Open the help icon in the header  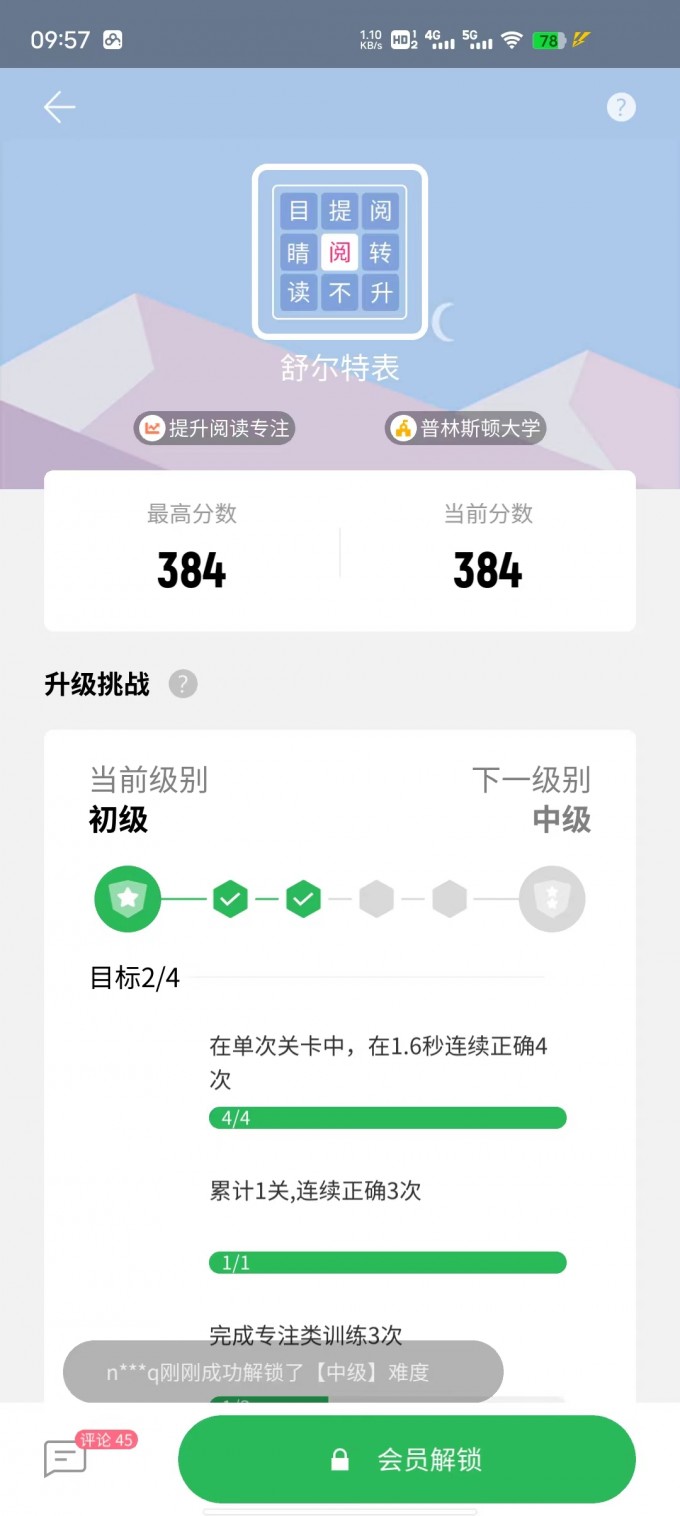[621, 107]
